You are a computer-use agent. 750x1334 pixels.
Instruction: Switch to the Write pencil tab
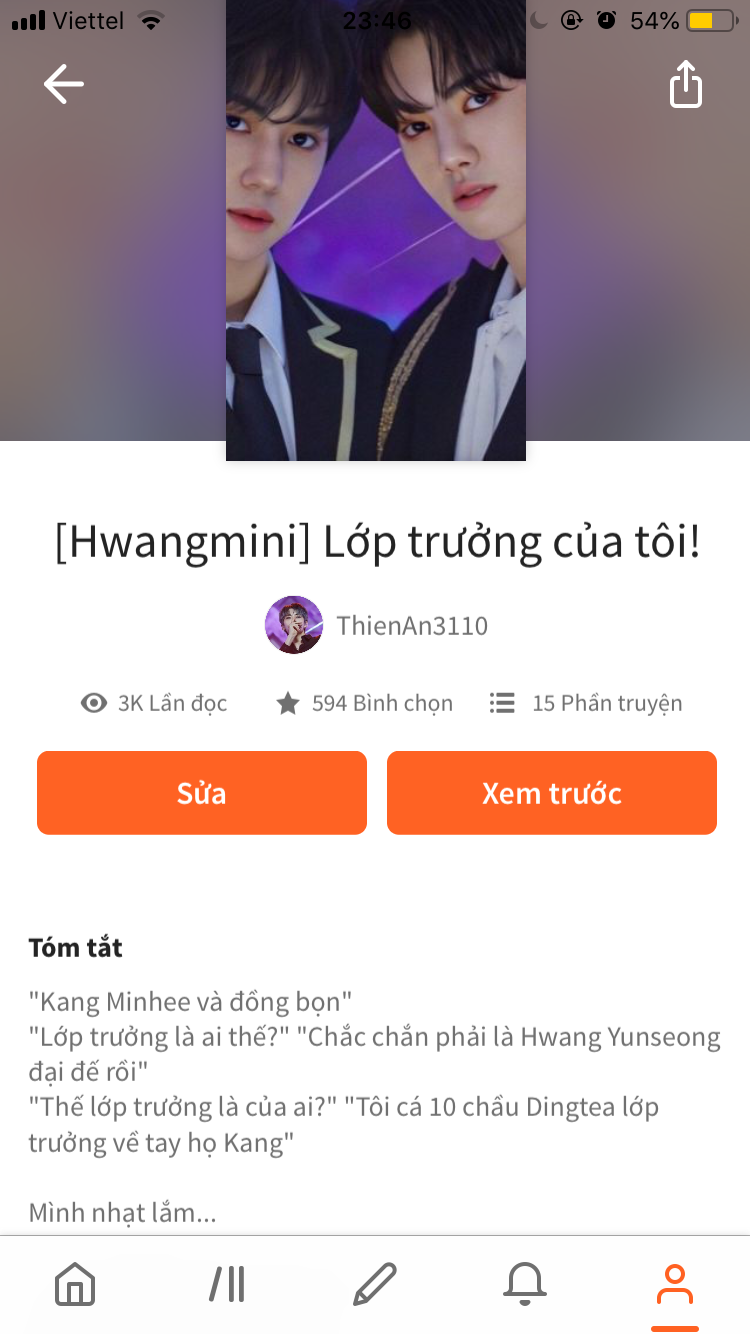pyautogui.click(x=375, y=1284)
